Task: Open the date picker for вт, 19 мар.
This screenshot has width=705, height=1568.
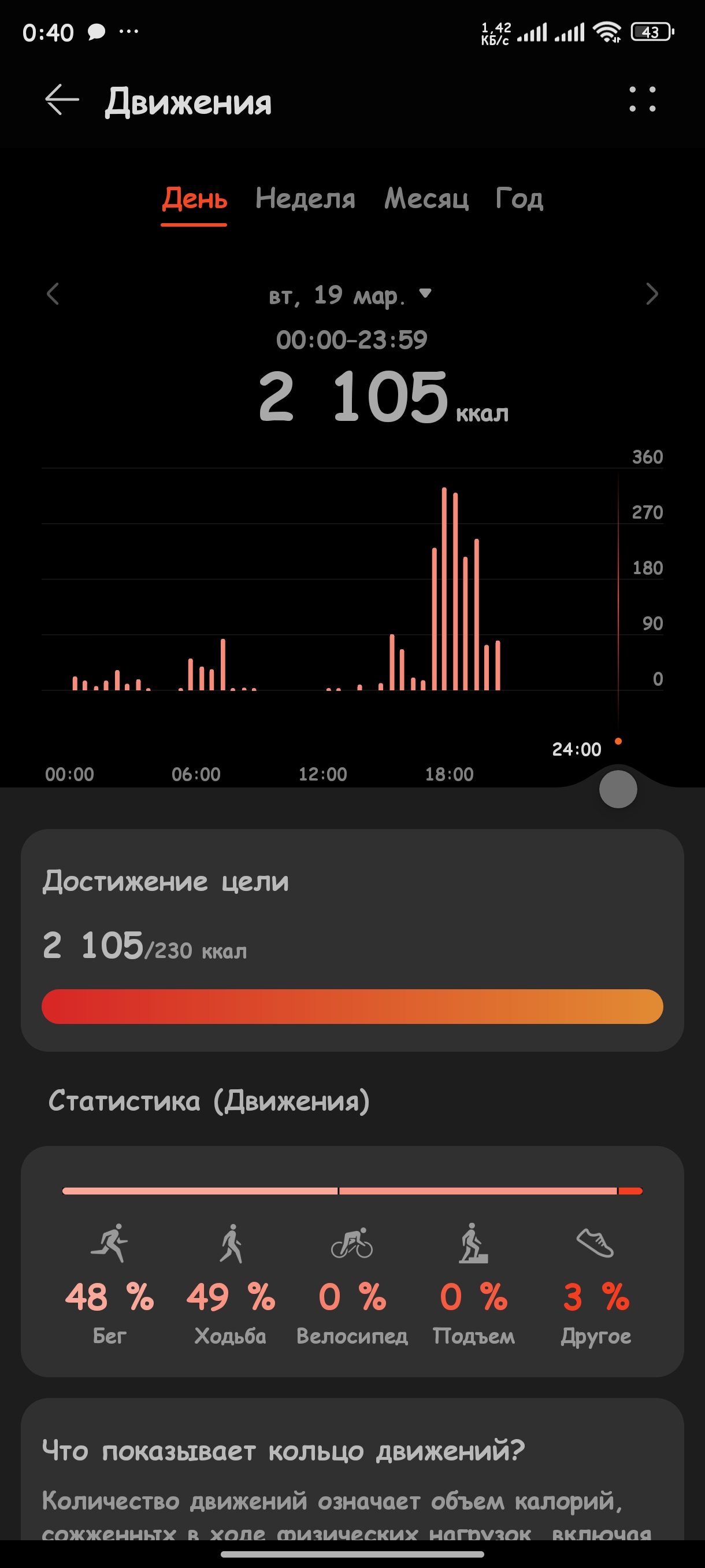Action: [x=350, y=295]
